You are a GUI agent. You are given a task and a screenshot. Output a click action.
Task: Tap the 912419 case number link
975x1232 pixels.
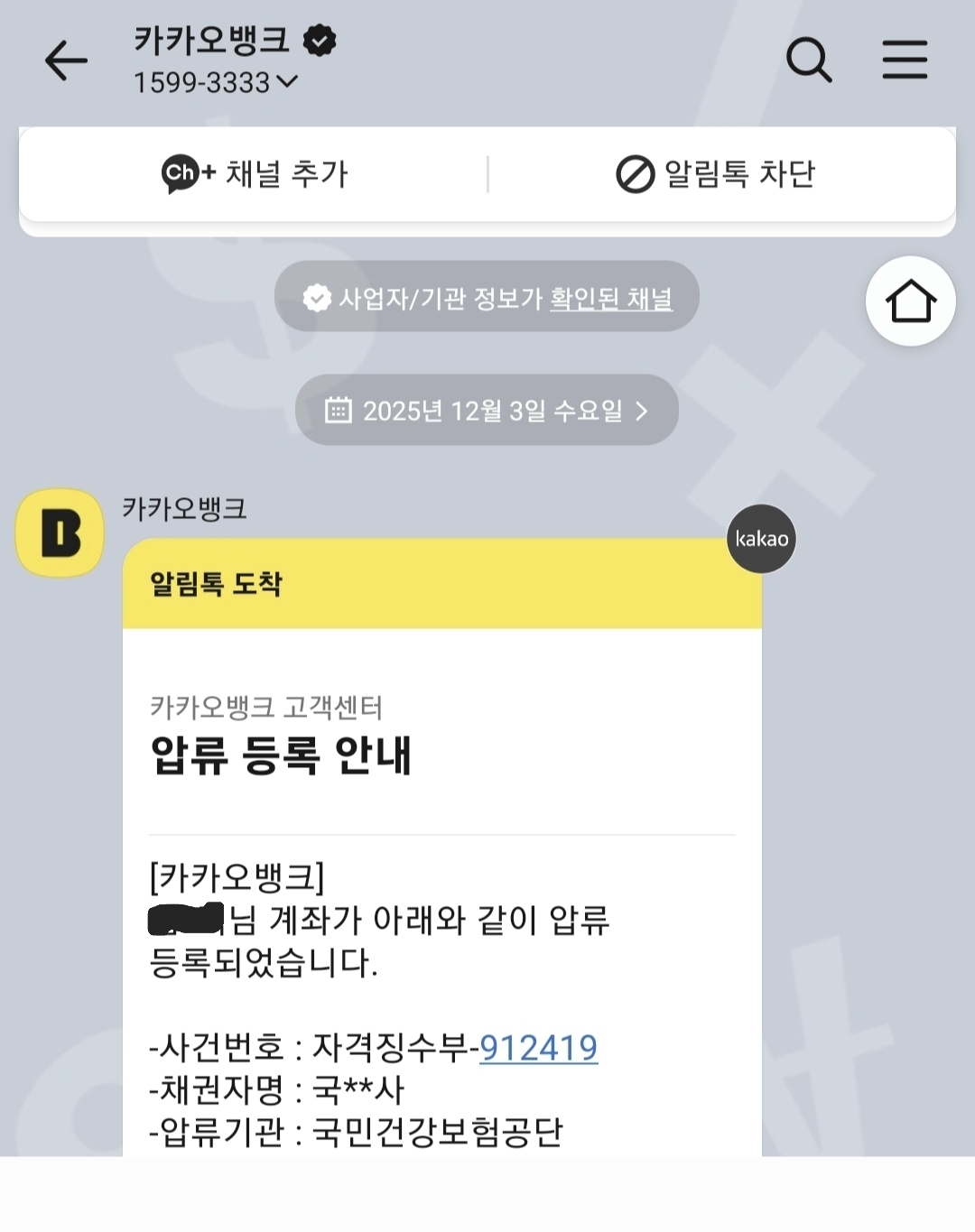538,1048
